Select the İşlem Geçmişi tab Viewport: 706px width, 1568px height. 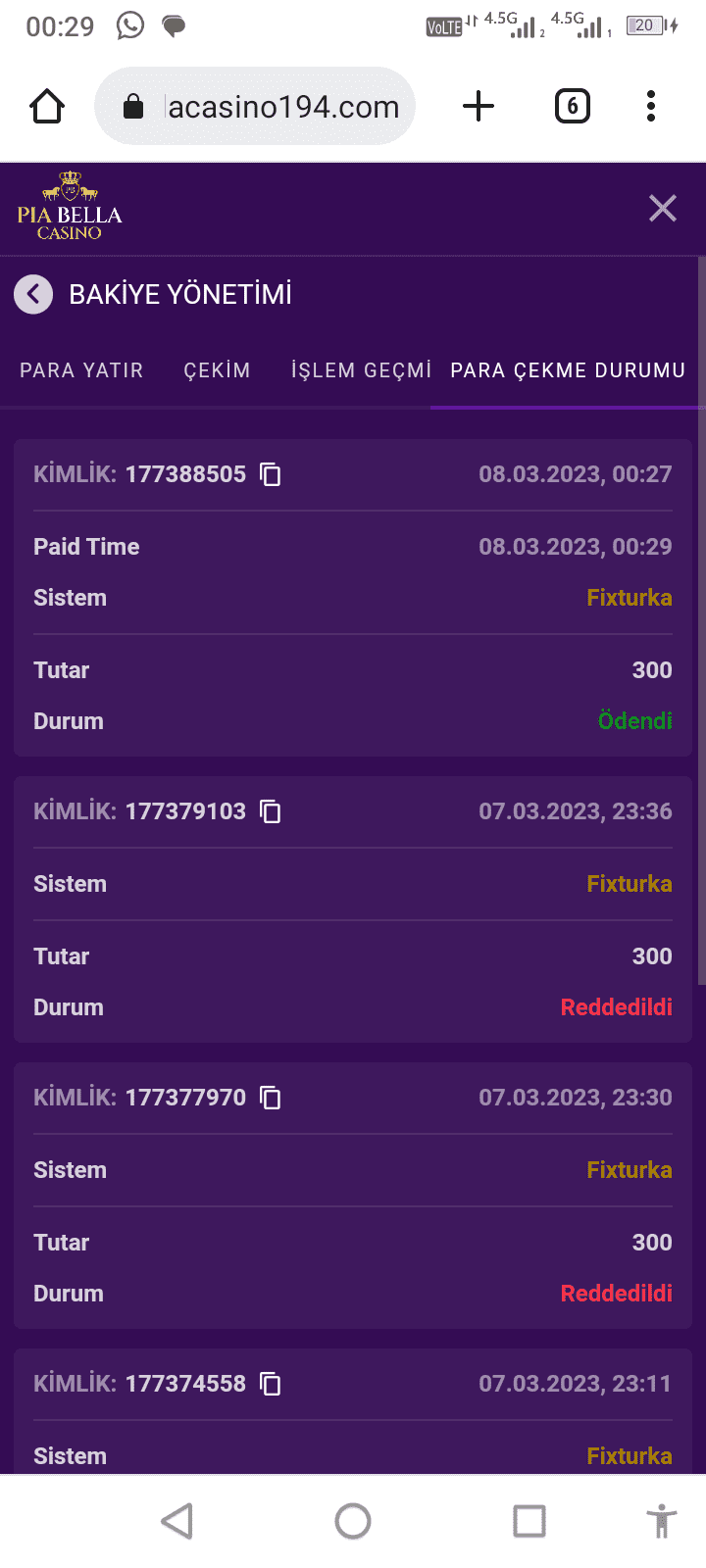point(361,370)
